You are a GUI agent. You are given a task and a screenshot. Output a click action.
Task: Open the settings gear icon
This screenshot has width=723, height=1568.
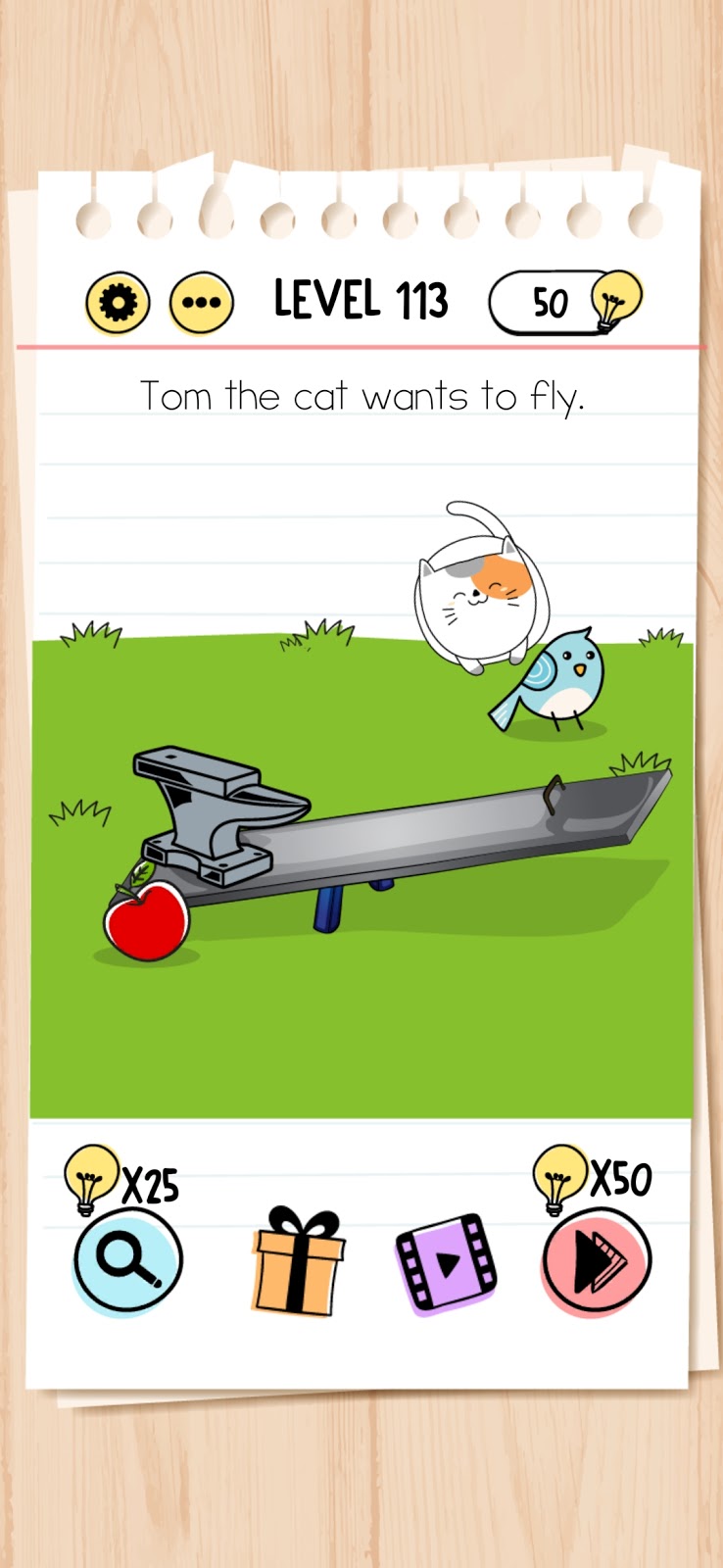pos(118,303)
